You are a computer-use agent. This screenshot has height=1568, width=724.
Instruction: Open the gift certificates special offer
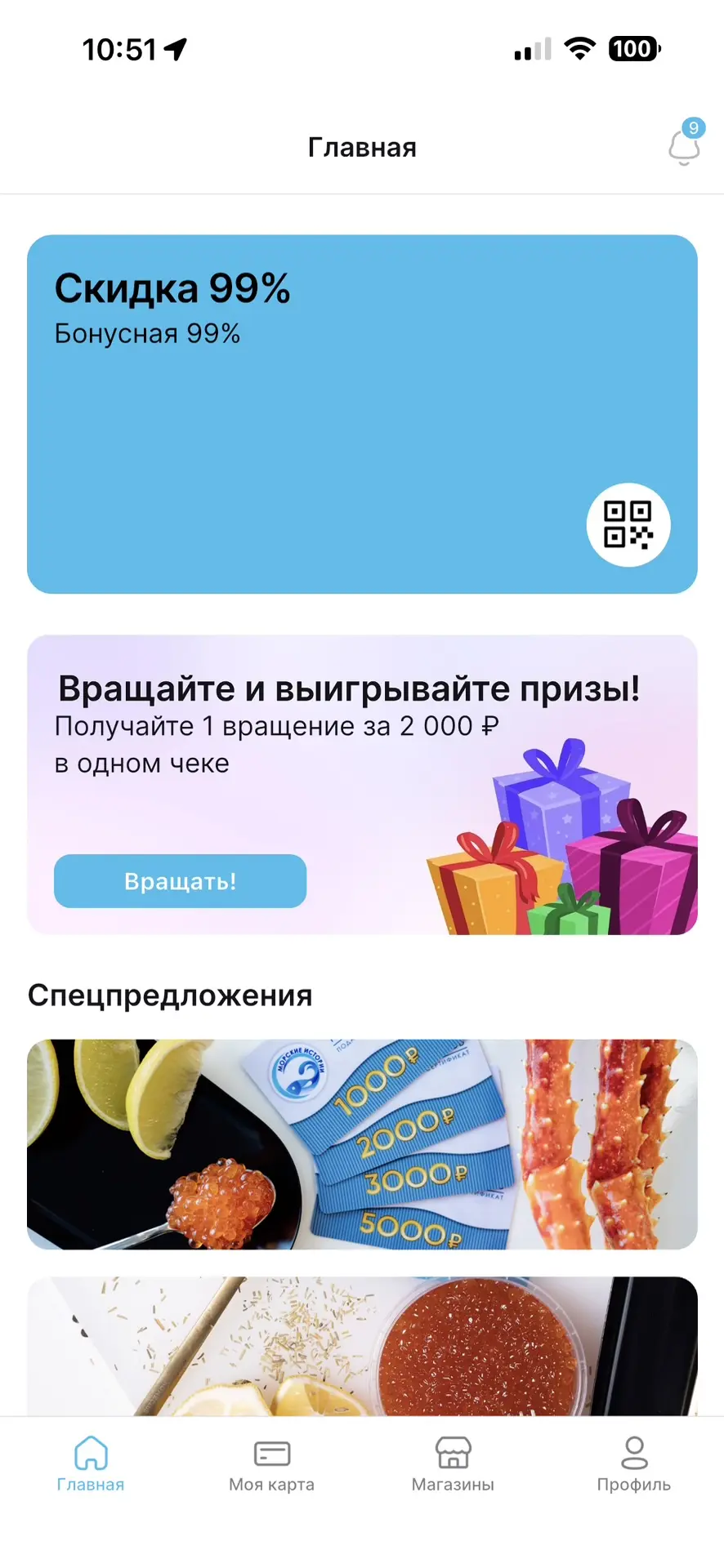362,1143
